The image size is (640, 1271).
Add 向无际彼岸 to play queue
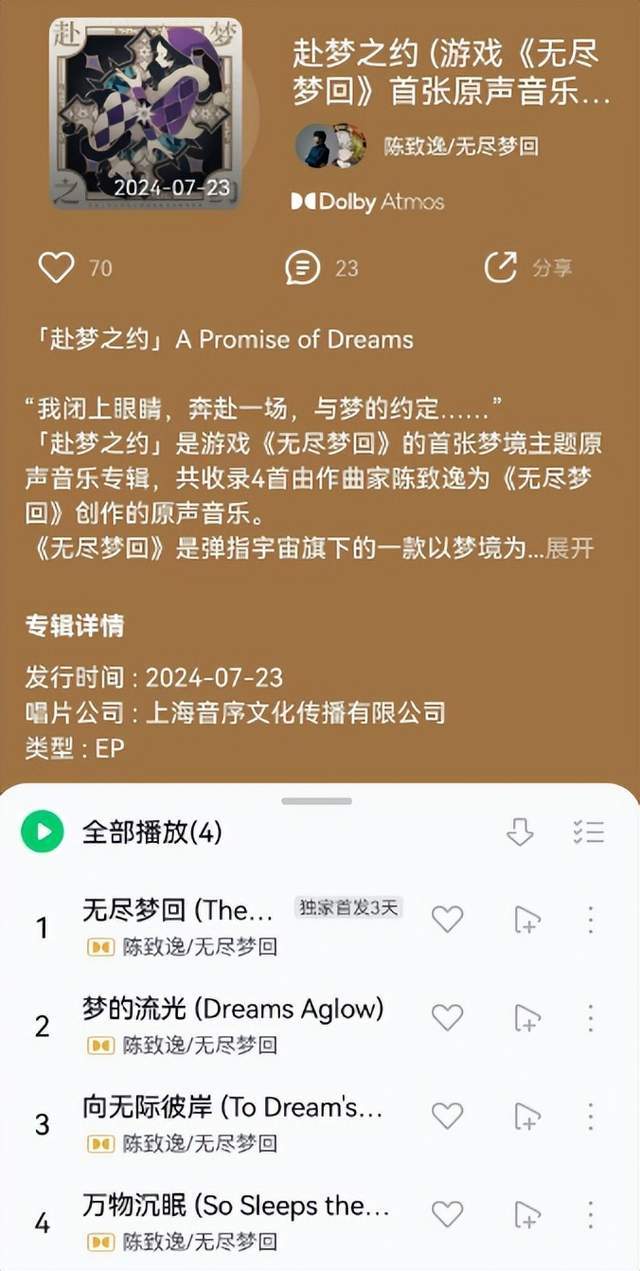pos(527,1115)
